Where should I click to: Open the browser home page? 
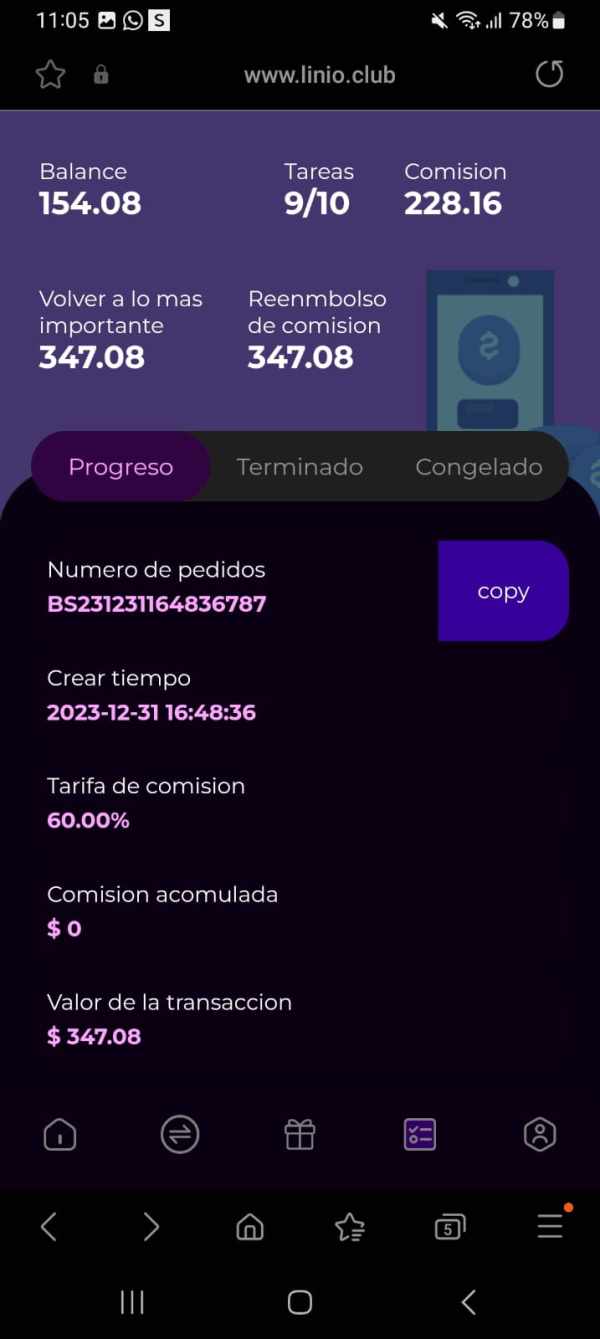click(x=250, y=1226)
